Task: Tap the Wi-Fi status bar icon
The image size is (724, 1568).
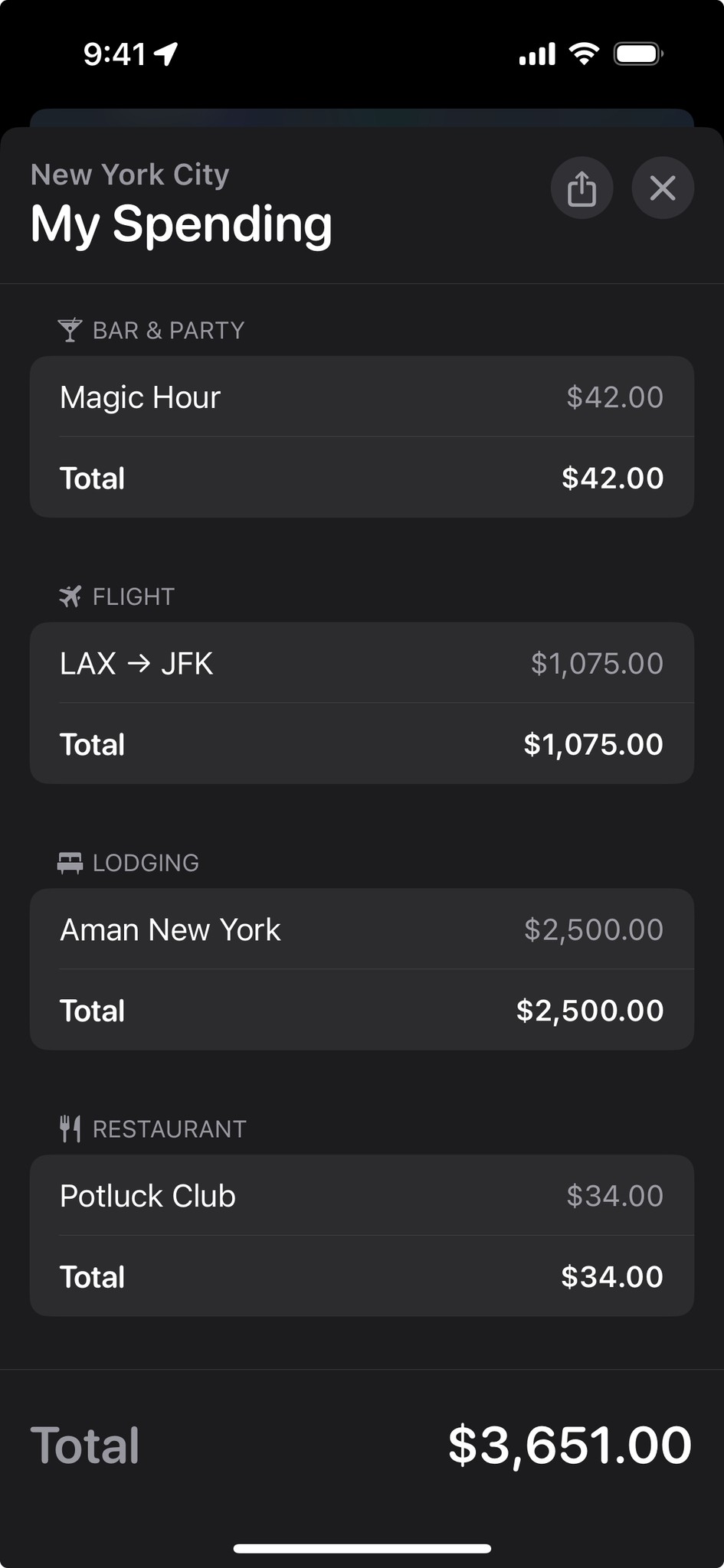Action: click(585, 54)
